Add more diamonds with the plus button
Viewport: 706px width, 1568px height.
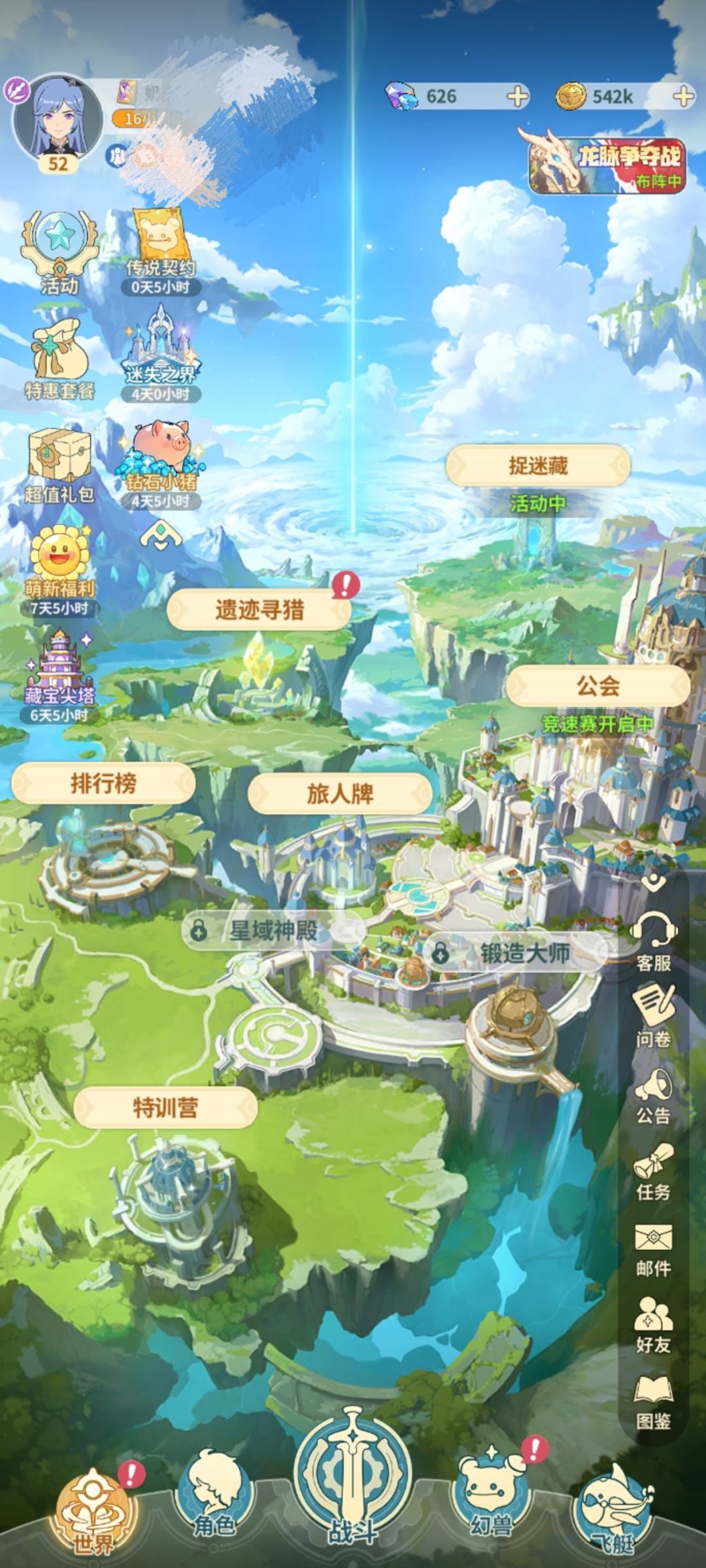coord(517,97)
